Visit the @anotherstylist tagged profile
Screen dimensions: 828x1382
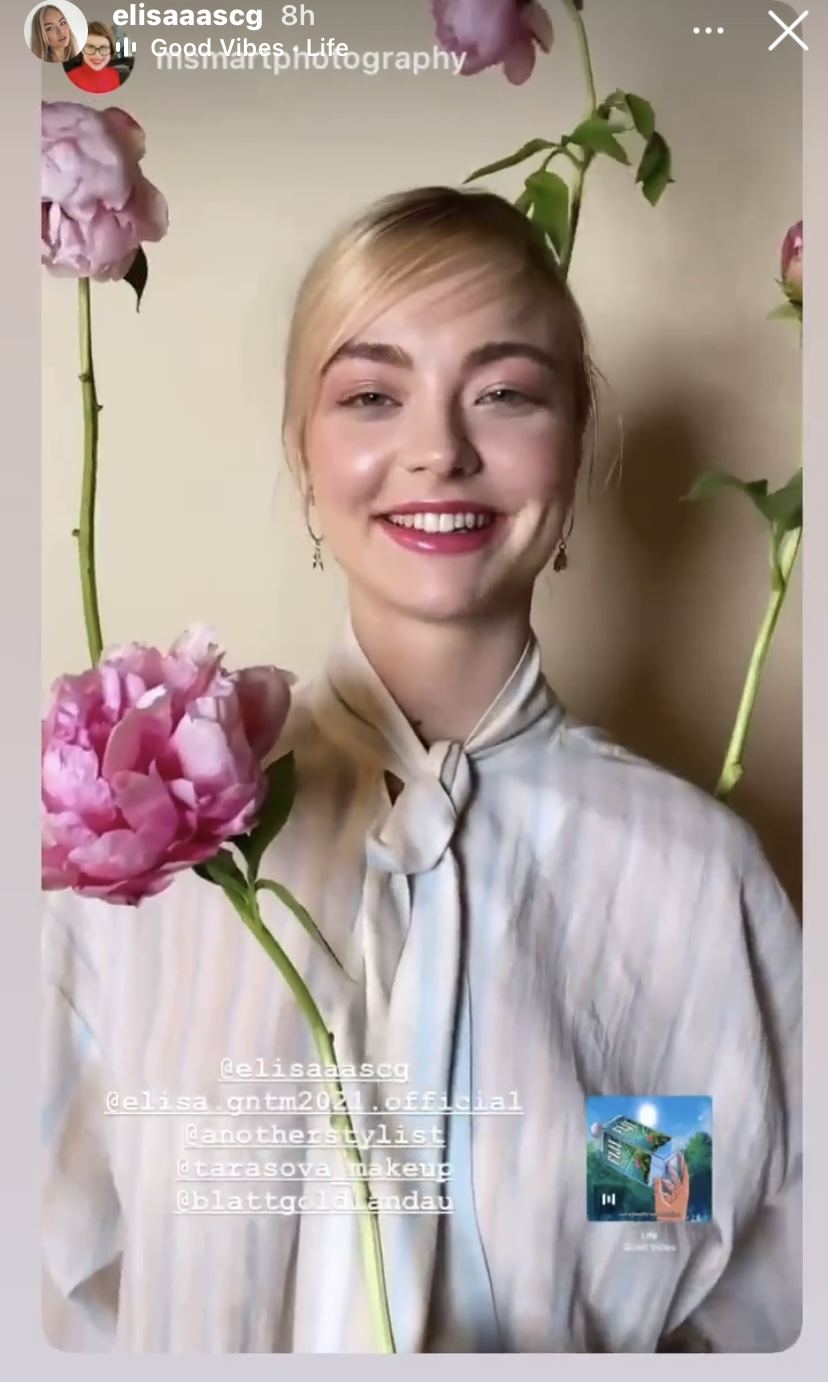314,1135
